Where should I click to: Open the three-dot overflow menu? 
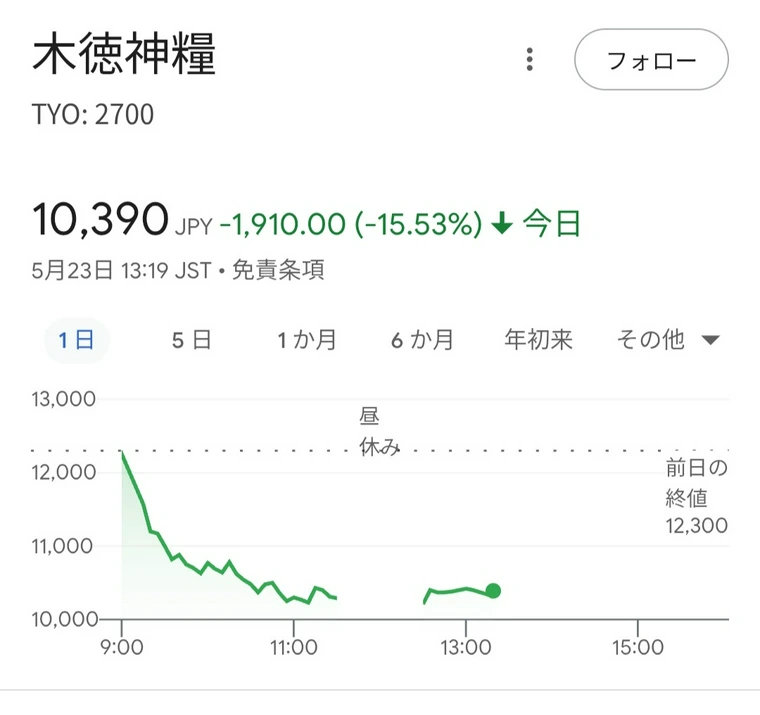pos(529,60)
